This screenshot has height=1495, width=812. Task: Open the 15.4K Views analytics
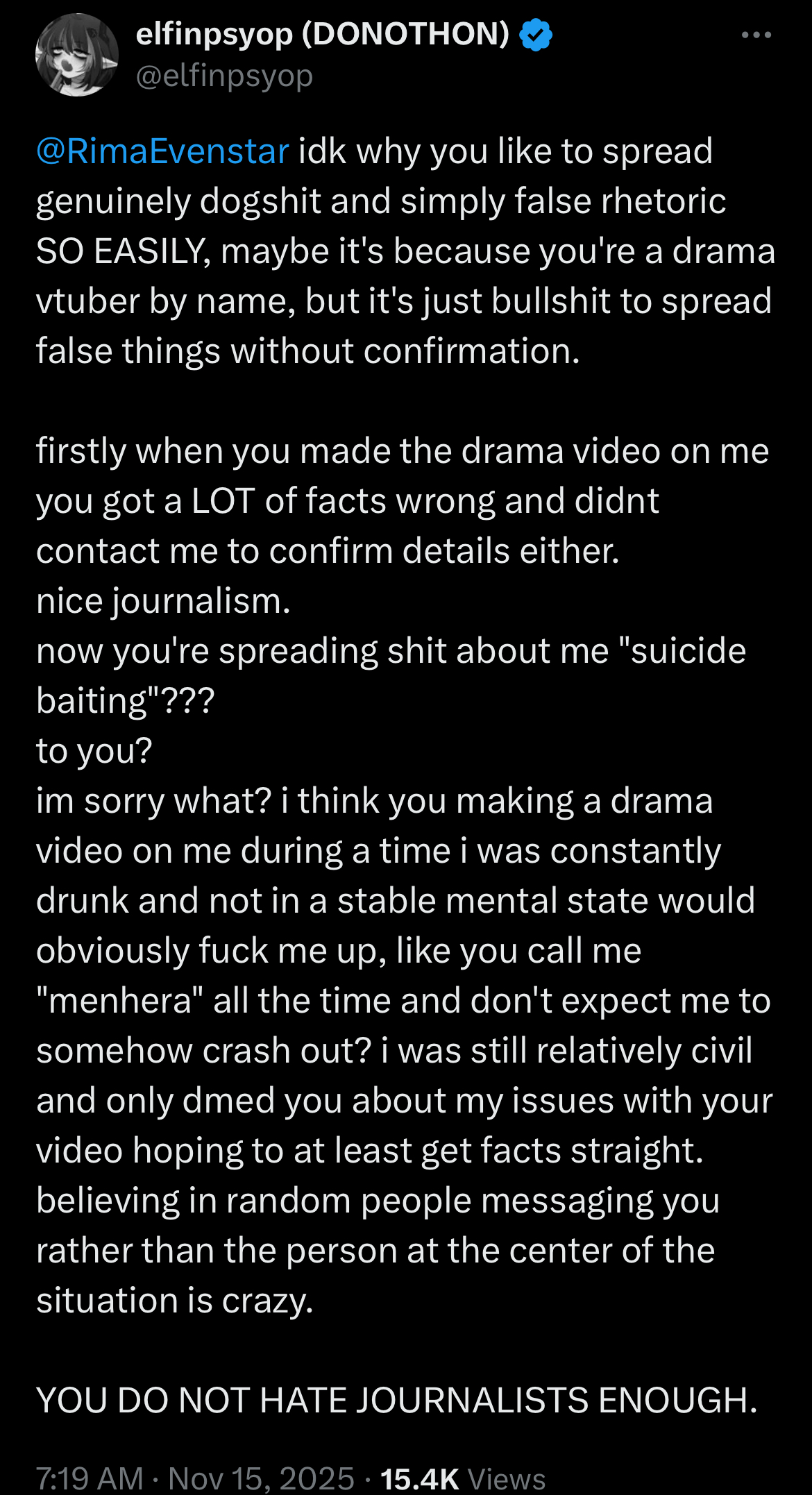click(x=463, y=1478)
